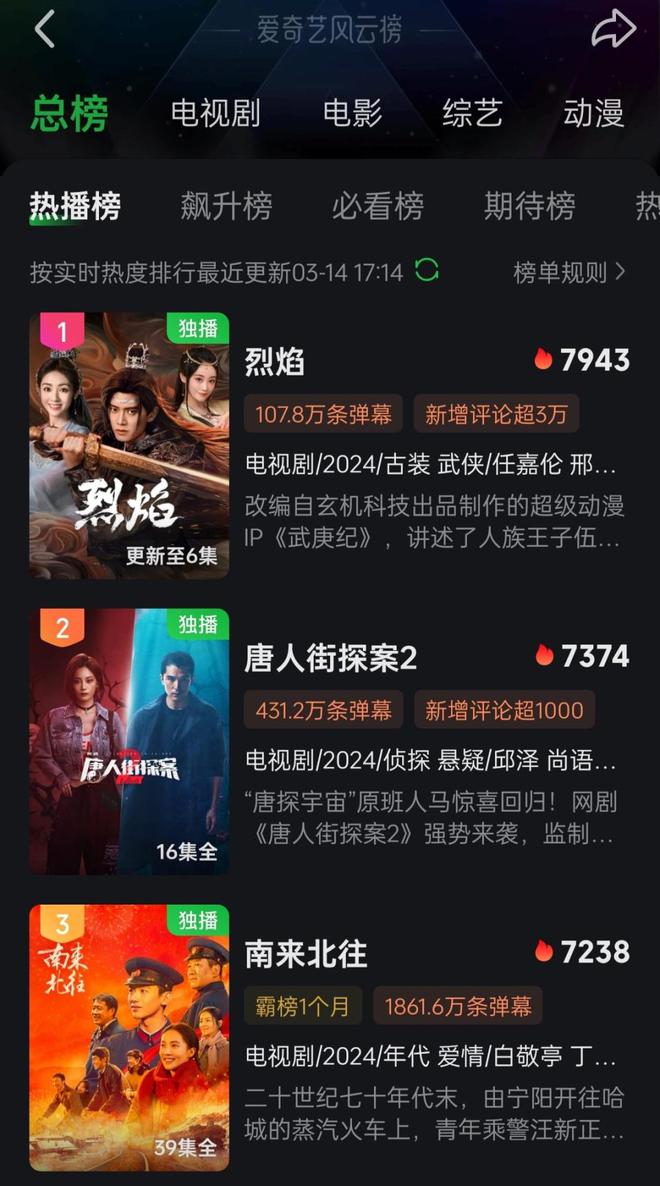
Task: Open the 必看榜 list
Action: [378, 207]
